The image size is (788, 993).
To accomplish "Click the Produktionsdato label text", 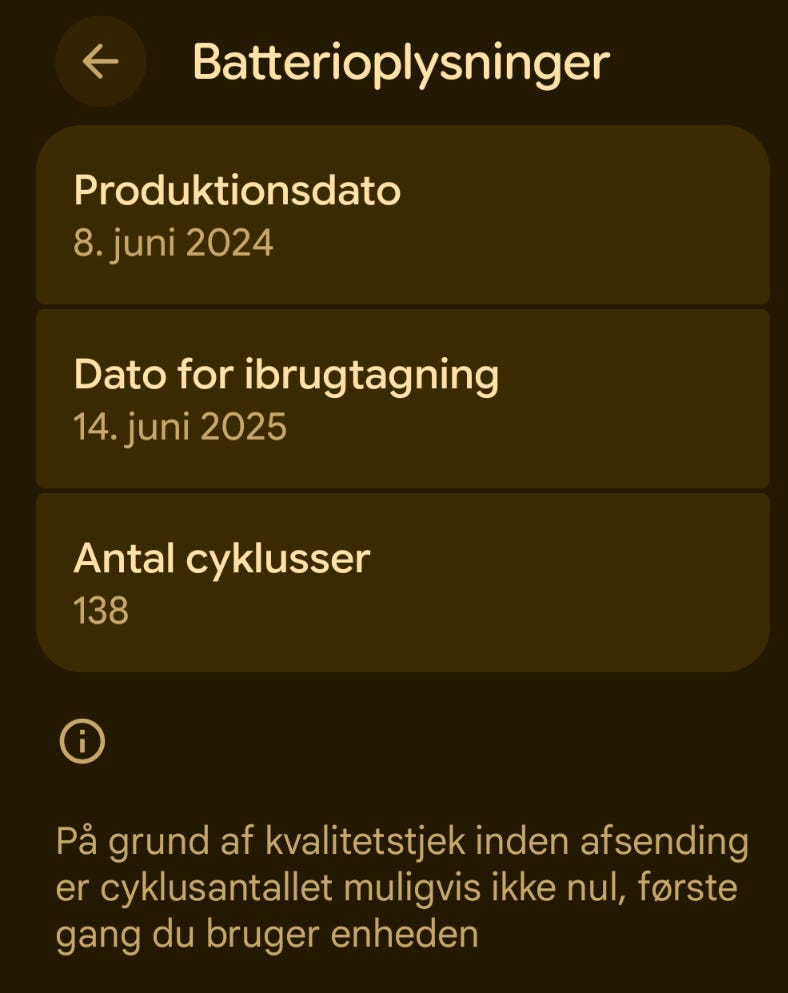I will 238,190.
